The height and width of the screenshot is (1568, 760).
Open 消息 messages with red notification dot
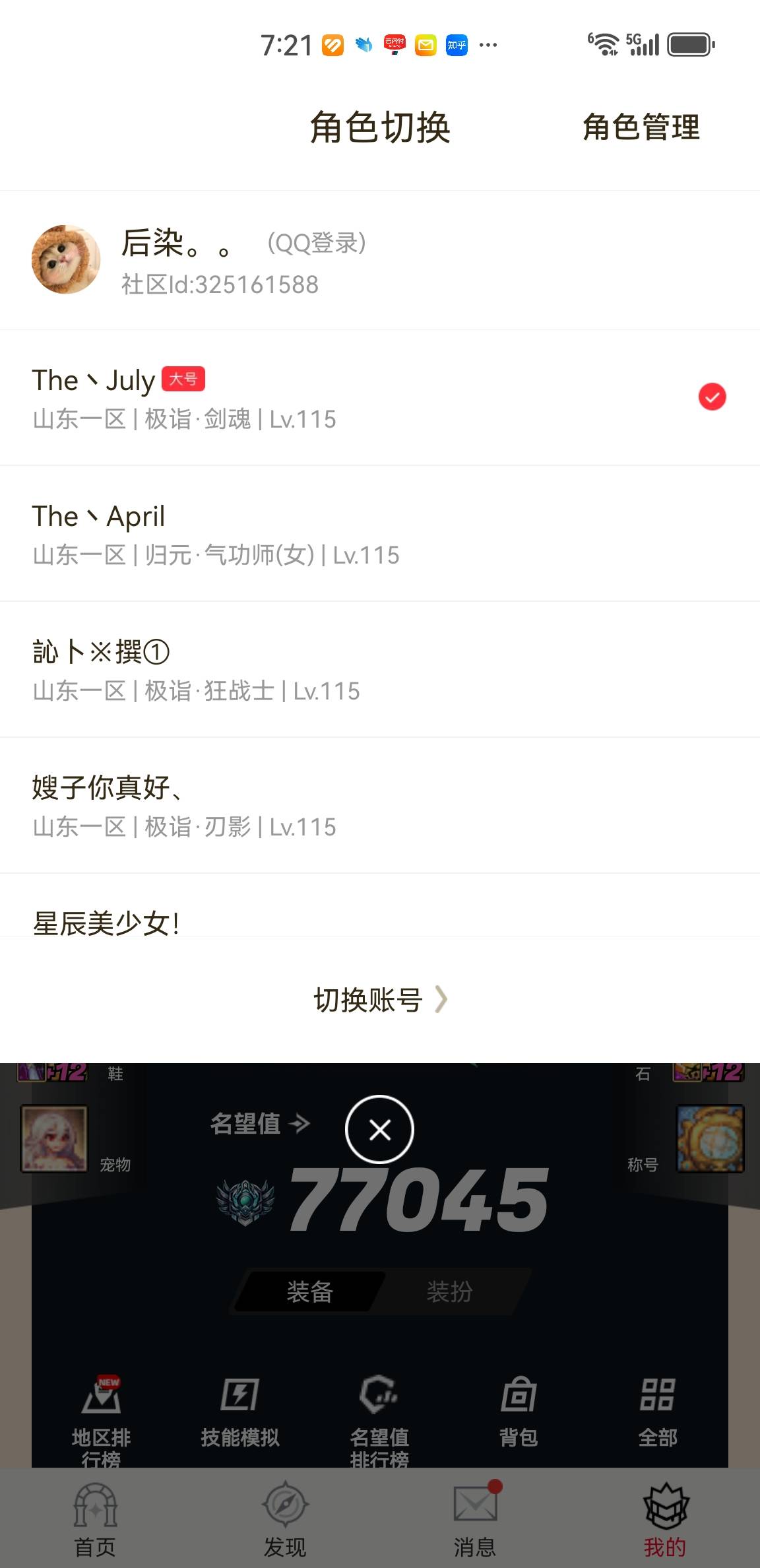point(474,1511)
